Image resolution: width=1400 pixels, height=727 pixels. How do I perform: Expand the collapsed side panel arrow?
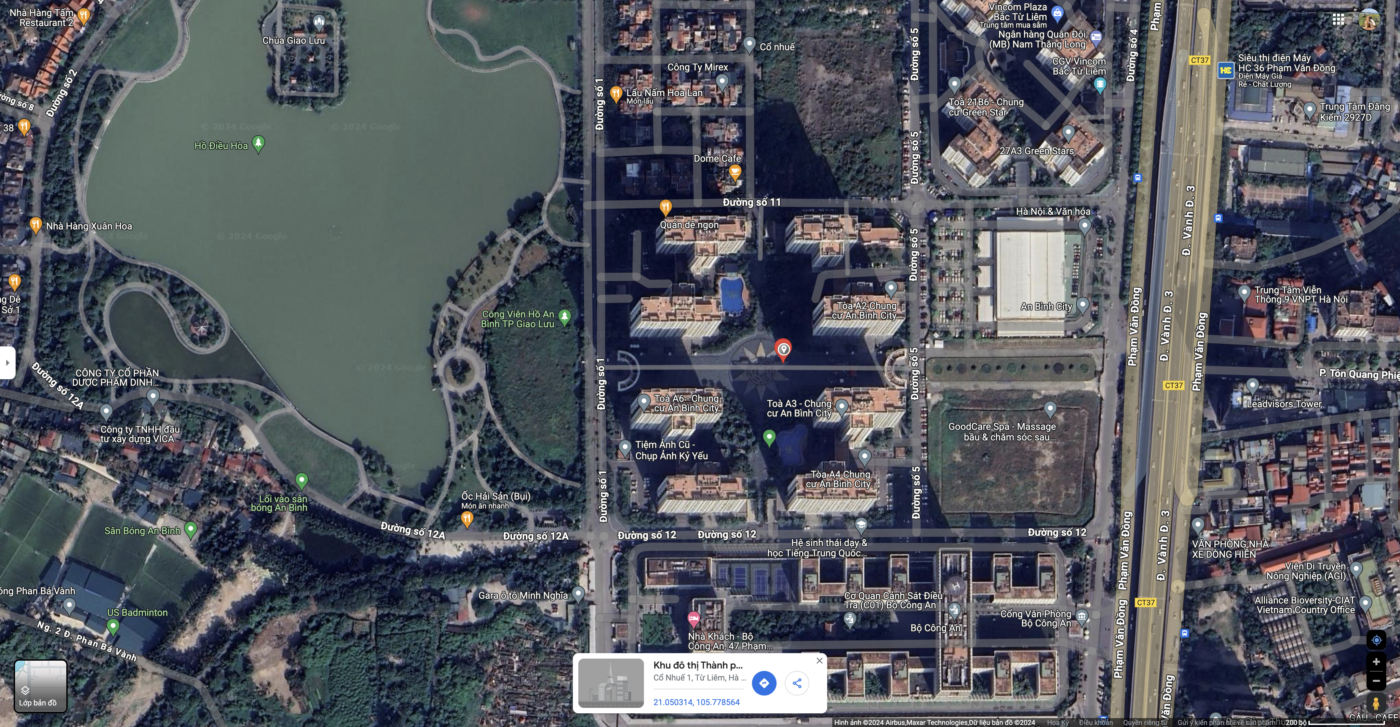7,362
